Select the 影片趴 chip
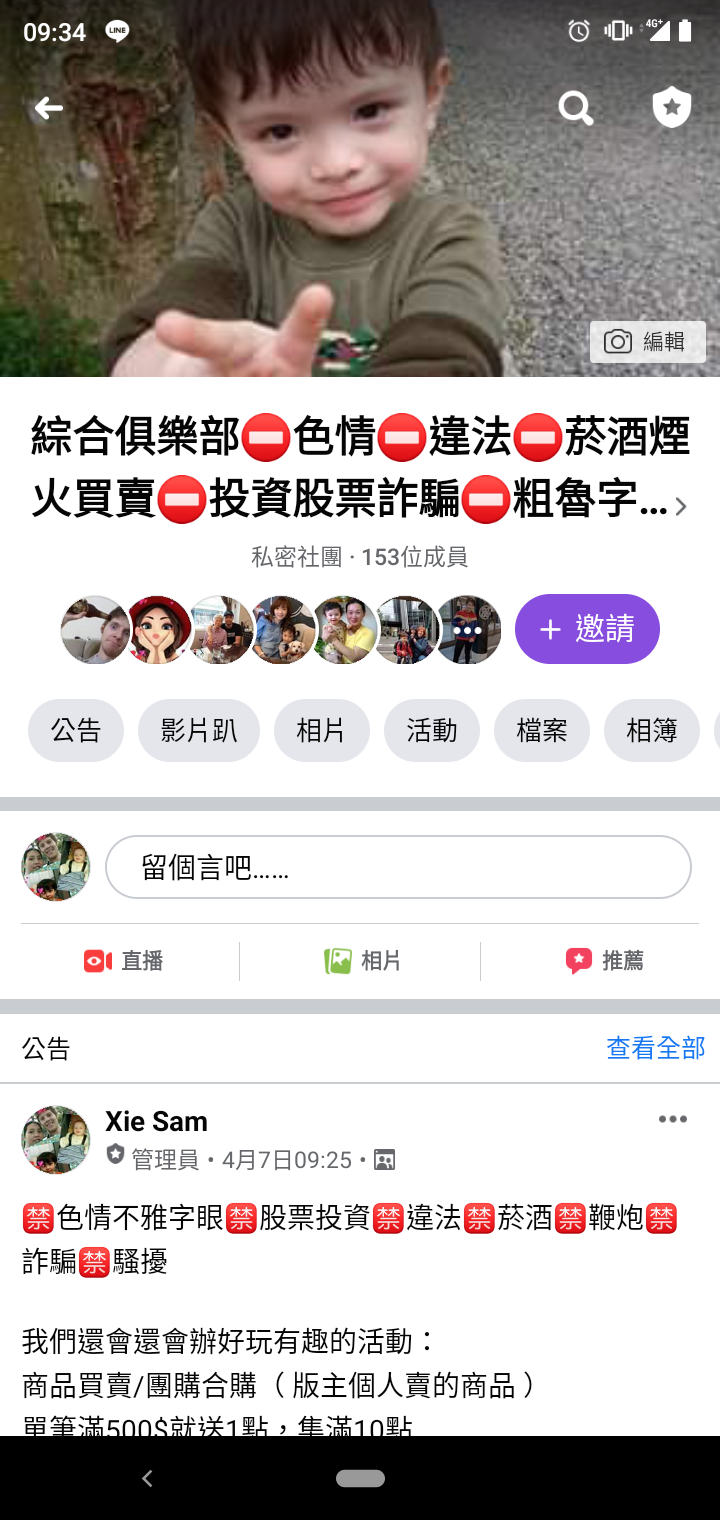720x1520 pixels. 199,731
